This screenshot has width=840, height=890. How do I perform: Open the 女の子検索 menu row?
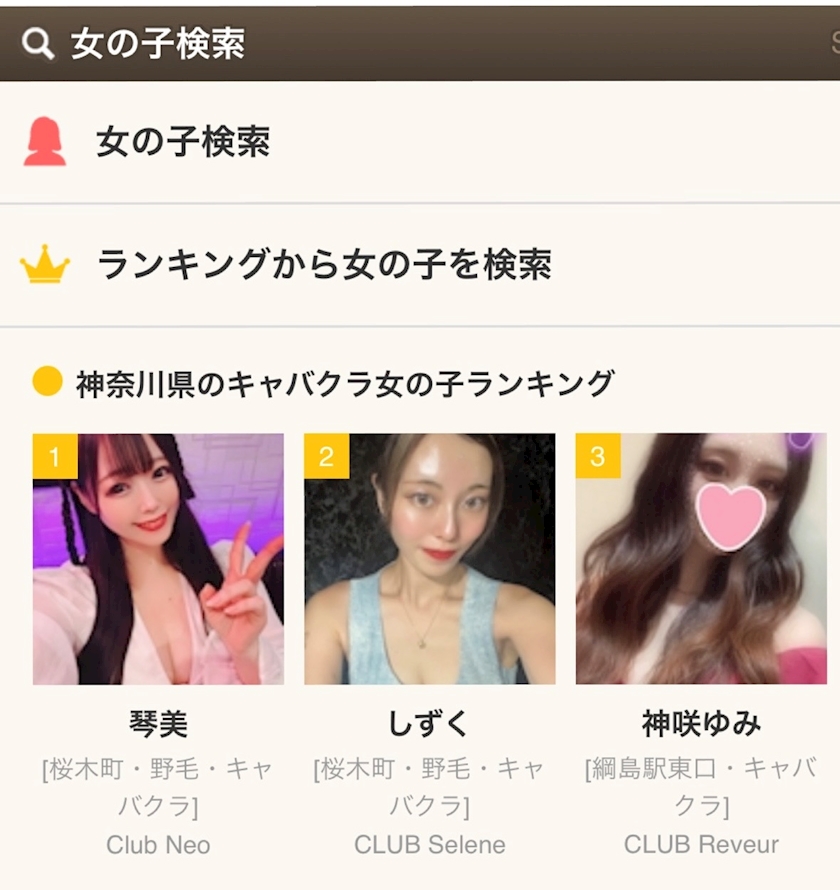(x=183, y=142)
